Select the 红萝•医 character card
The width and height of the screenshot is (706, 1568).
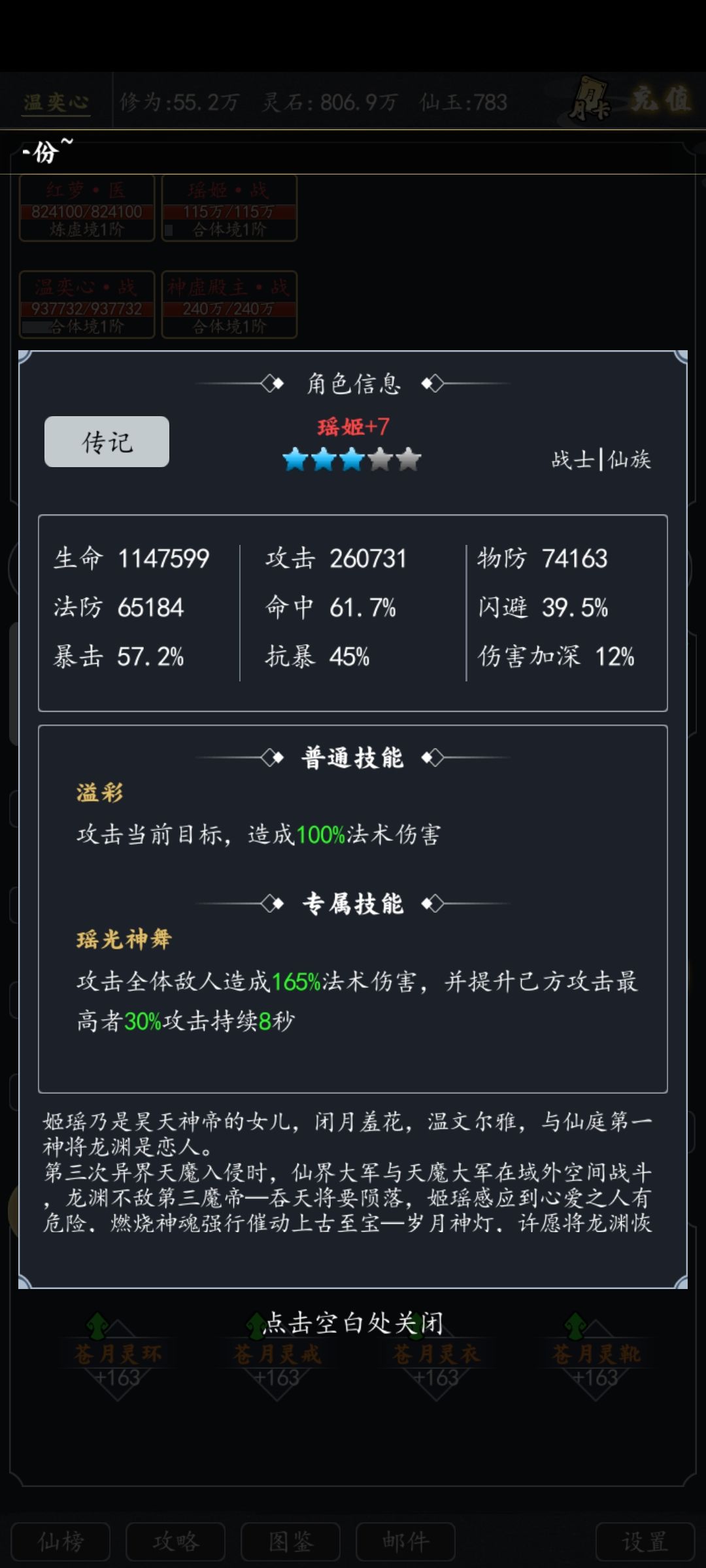(x=86, y=209)
